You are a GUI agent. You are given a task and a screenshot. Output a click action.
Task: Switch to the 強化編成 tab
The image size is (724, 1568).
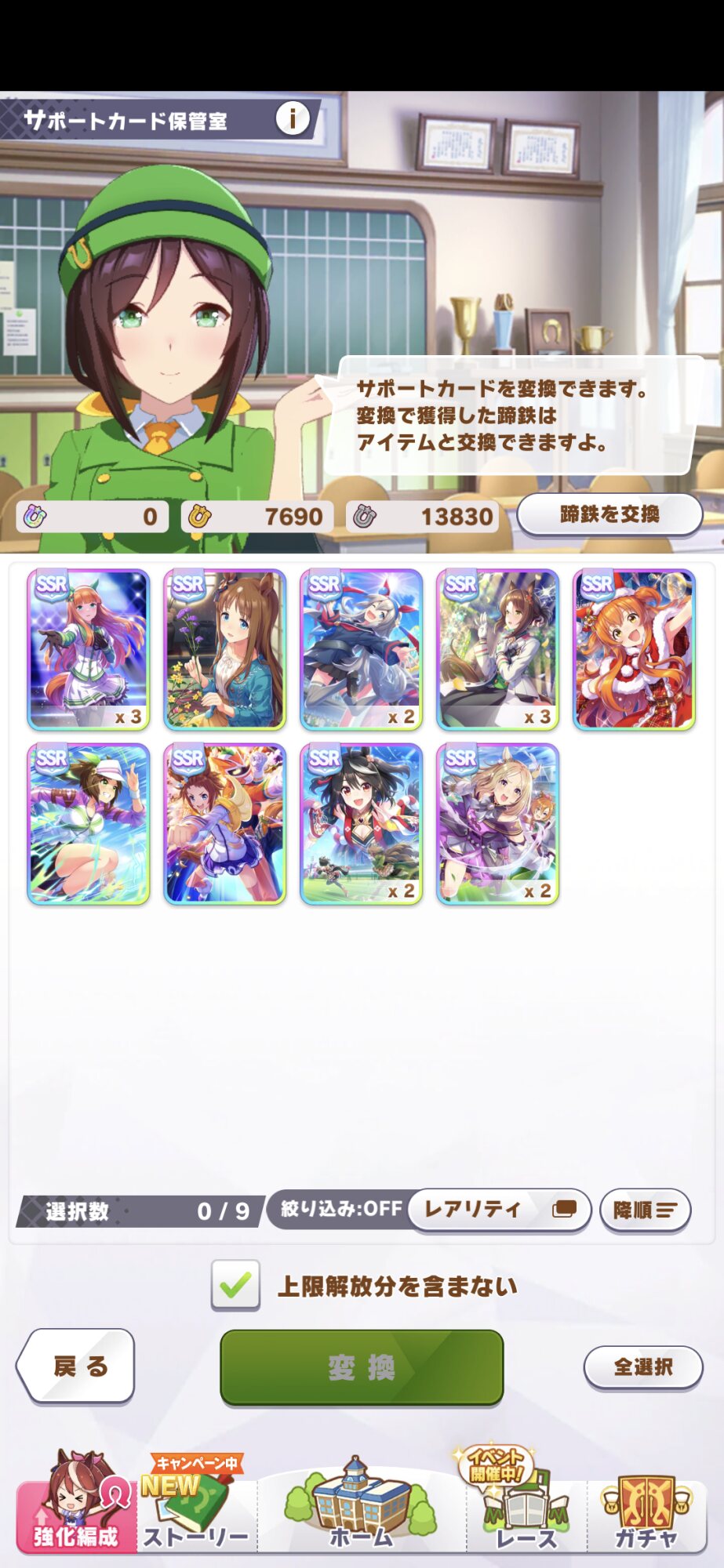(x=76, y=1509)
